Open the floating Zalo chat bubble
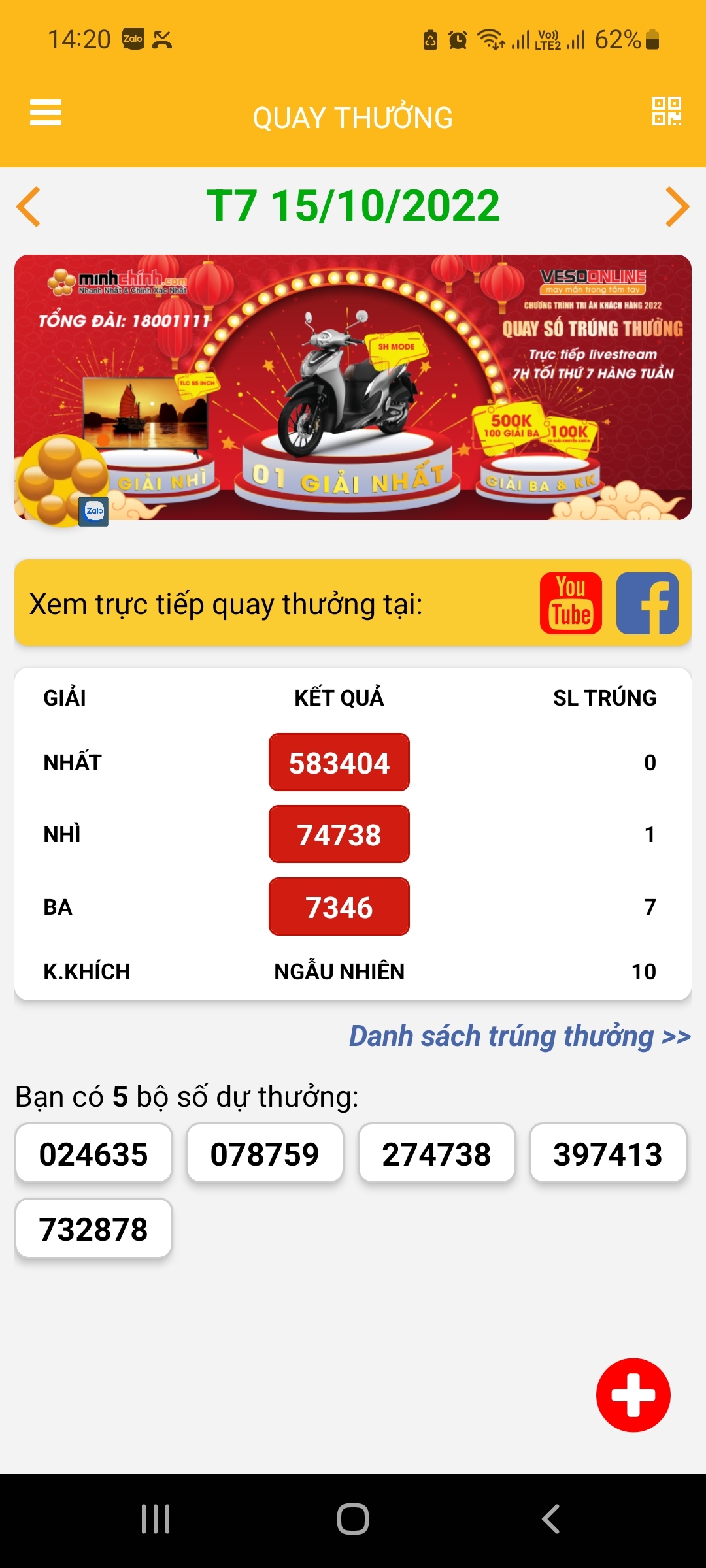The height and width of the screenshot is (1568, 706). [63, 480]
